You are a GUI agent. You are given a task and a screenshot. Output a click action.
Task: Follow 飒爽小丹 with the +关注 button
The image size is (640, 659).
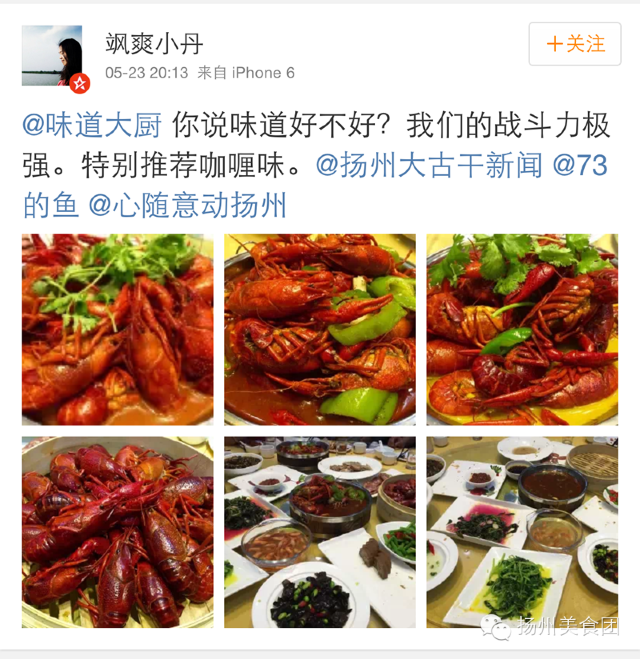[x=575, y=44]
